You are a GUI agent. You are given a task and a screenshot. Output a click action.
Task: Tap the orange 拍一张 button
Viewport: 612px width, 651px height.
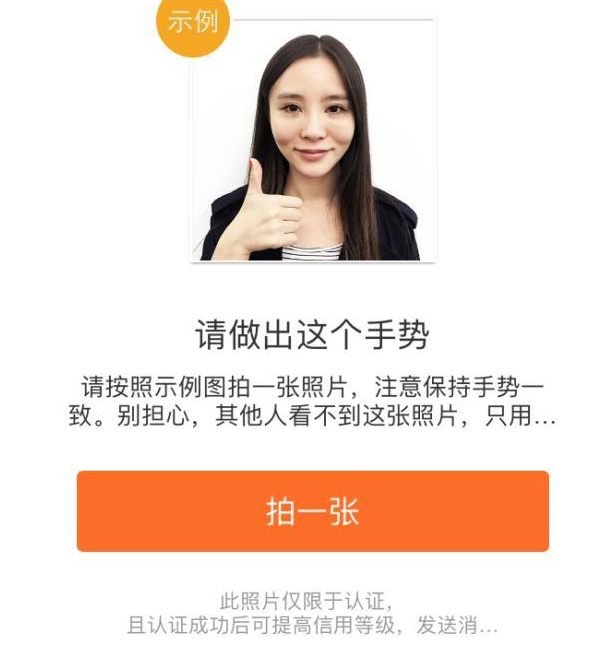(x=312, y=511)
